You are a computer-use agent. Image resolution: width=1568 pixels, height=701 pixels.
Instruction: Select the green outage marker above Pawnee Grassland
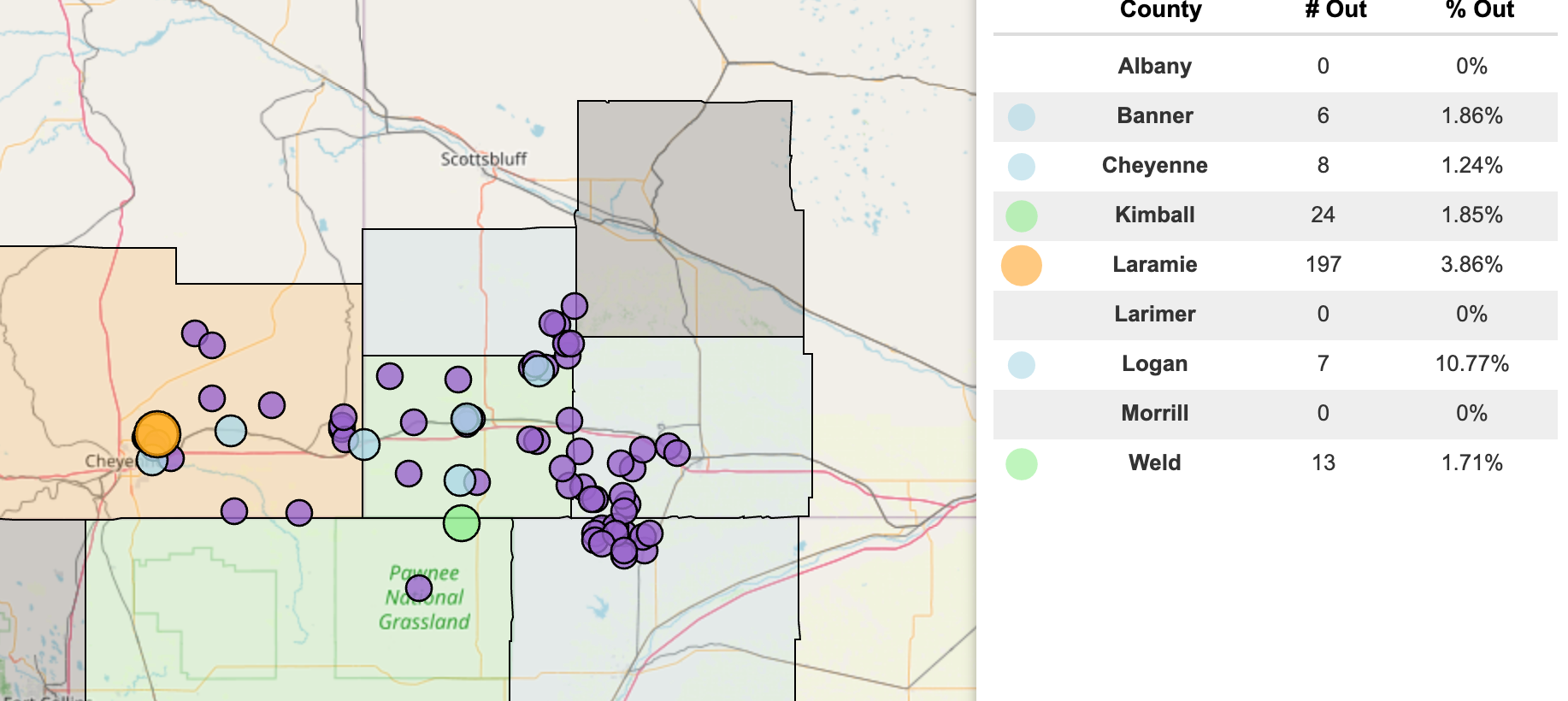tap(462, 523)
